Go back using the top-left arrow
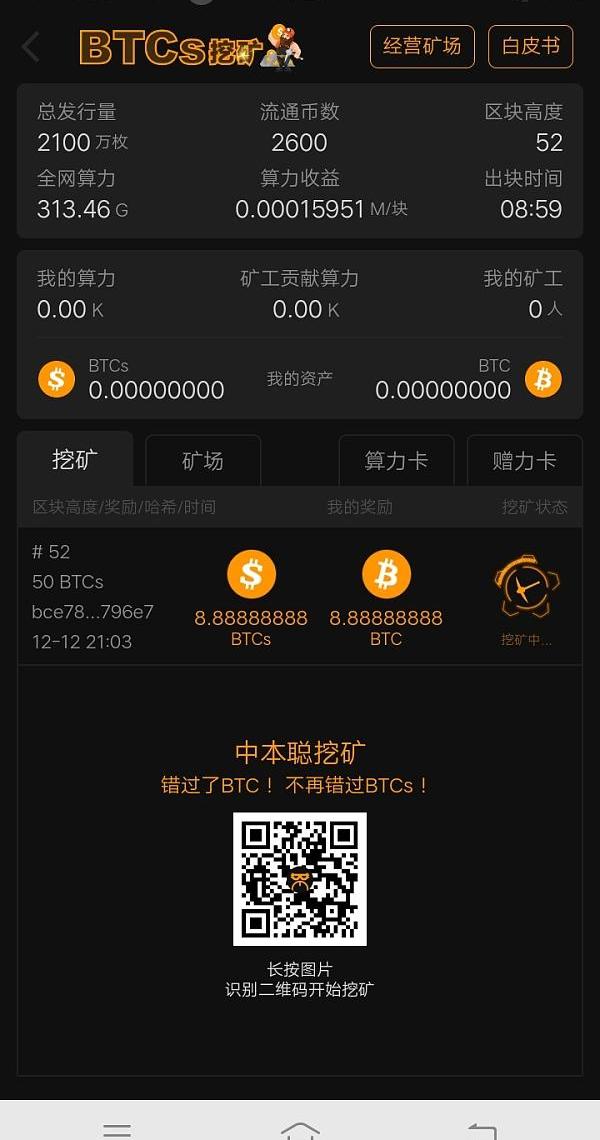This screenshot has width=600, height=1140. (31, 47)
